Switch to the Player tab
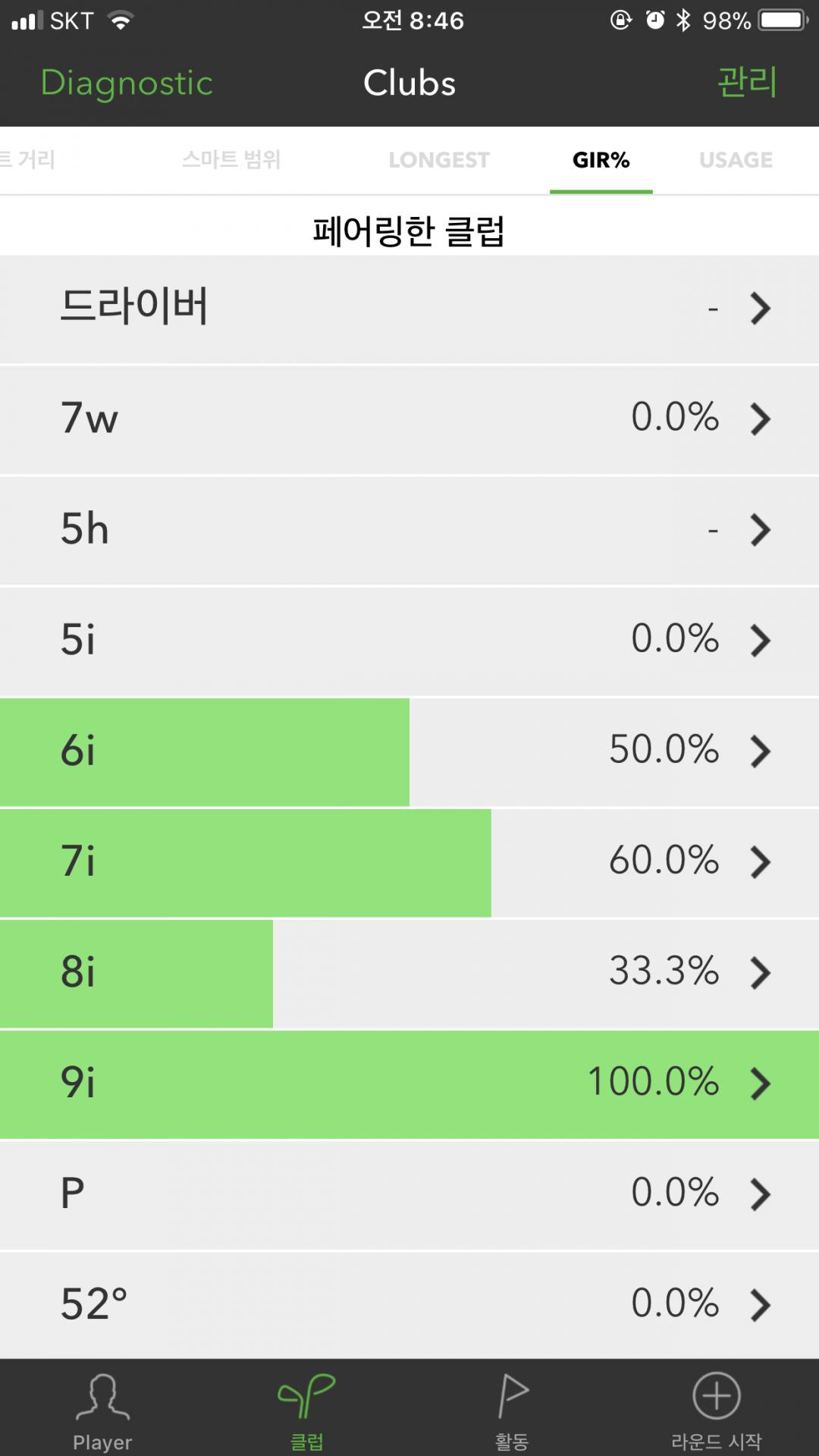The image size is (819, 1456). (102, 1410)
